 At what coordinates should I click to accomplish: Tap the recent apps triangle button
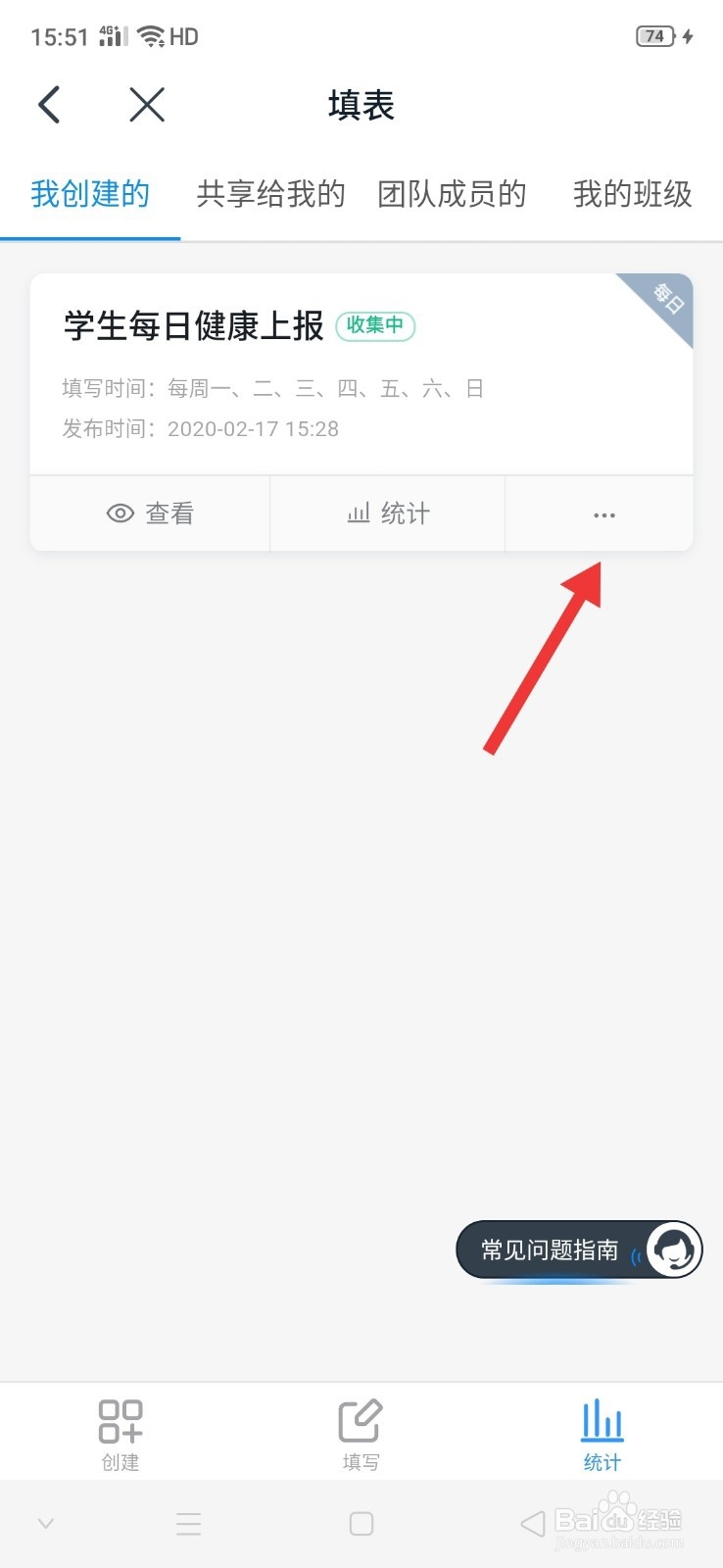coord(529,1523)
